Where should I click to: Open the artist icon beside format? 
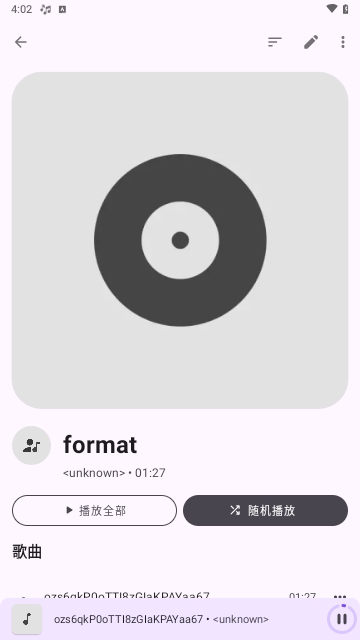[x=31, y=445]
